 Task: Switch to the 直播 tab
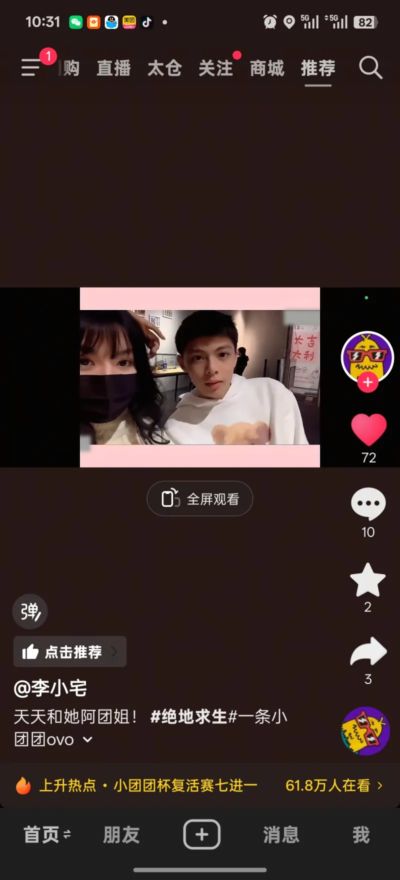(114, 68)
